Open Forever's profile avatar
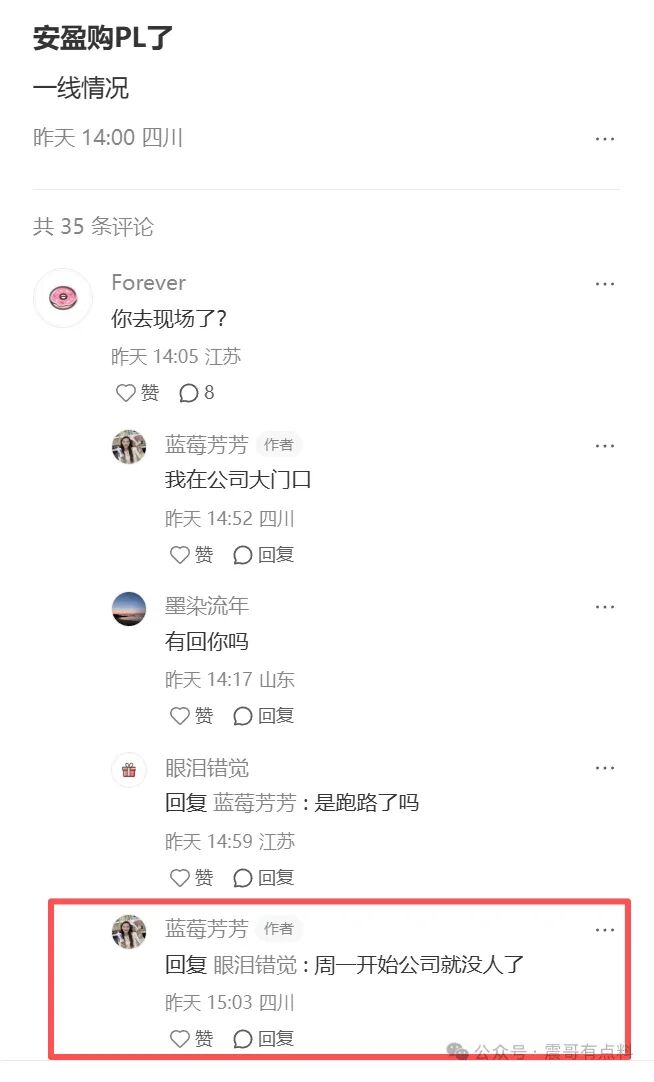This screenshot has height=1082, width=654. (63, 297)
